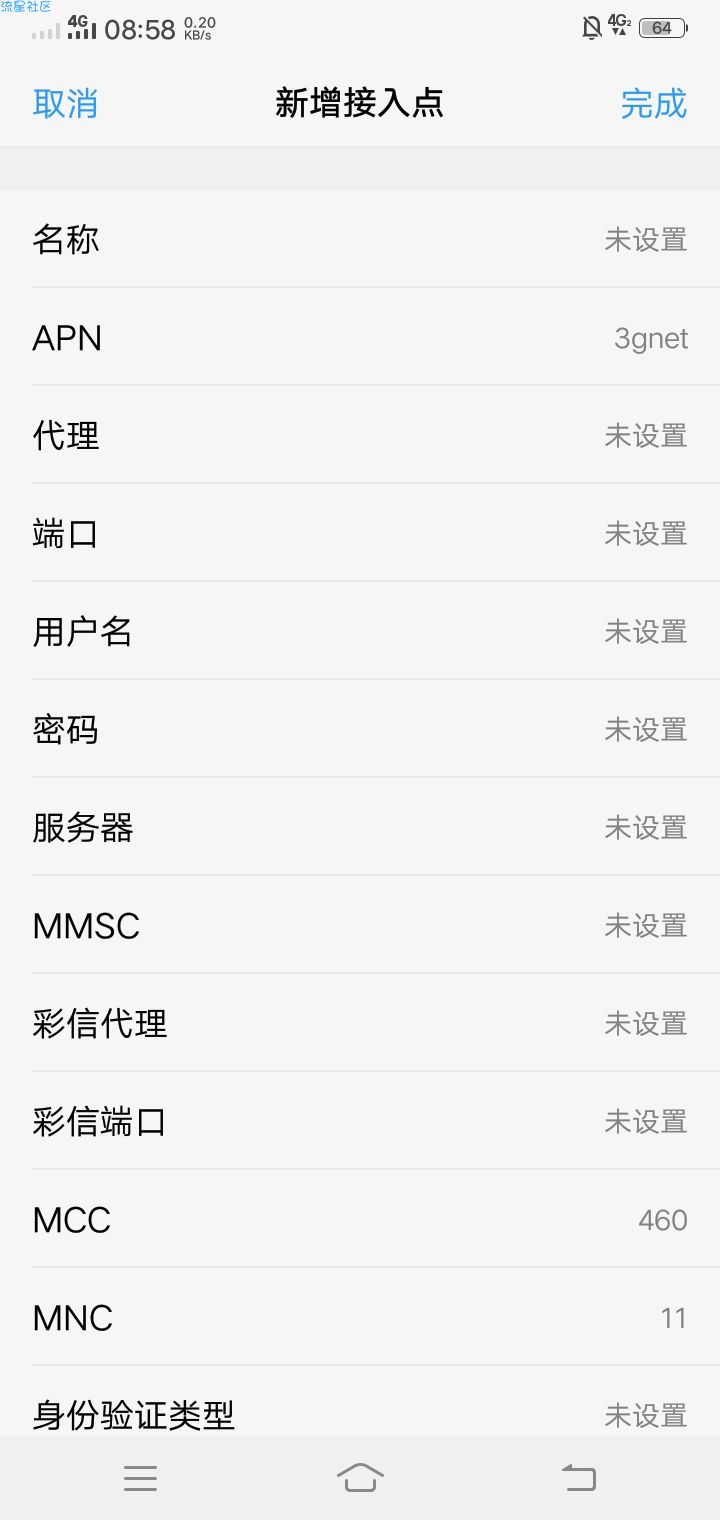Screen dimensions: 720x1520
Task: Open the 彩信代理 MMS proxy row
Action: point(360,1023)
